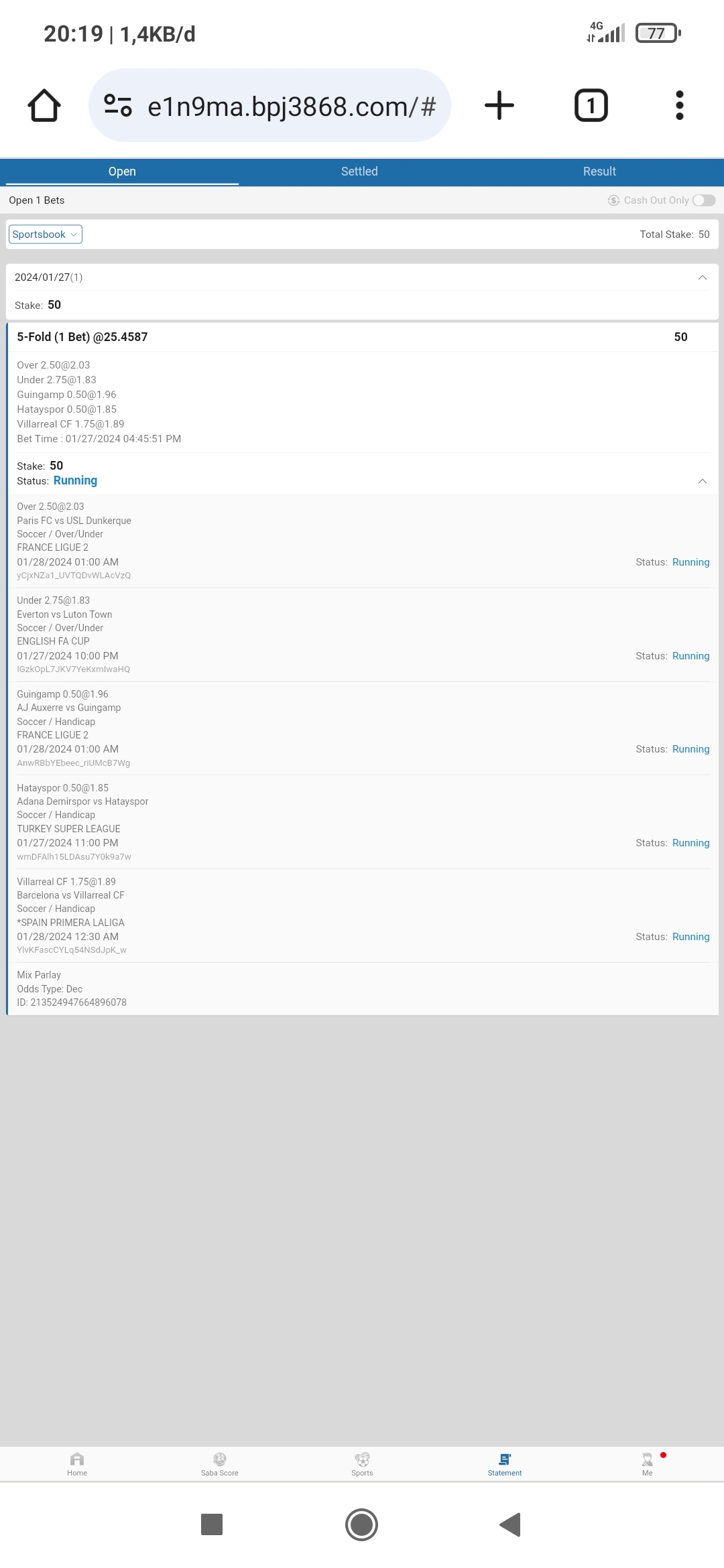Open the Saba Score tab
The image size is (724, 1568).
click(220, 1463)
